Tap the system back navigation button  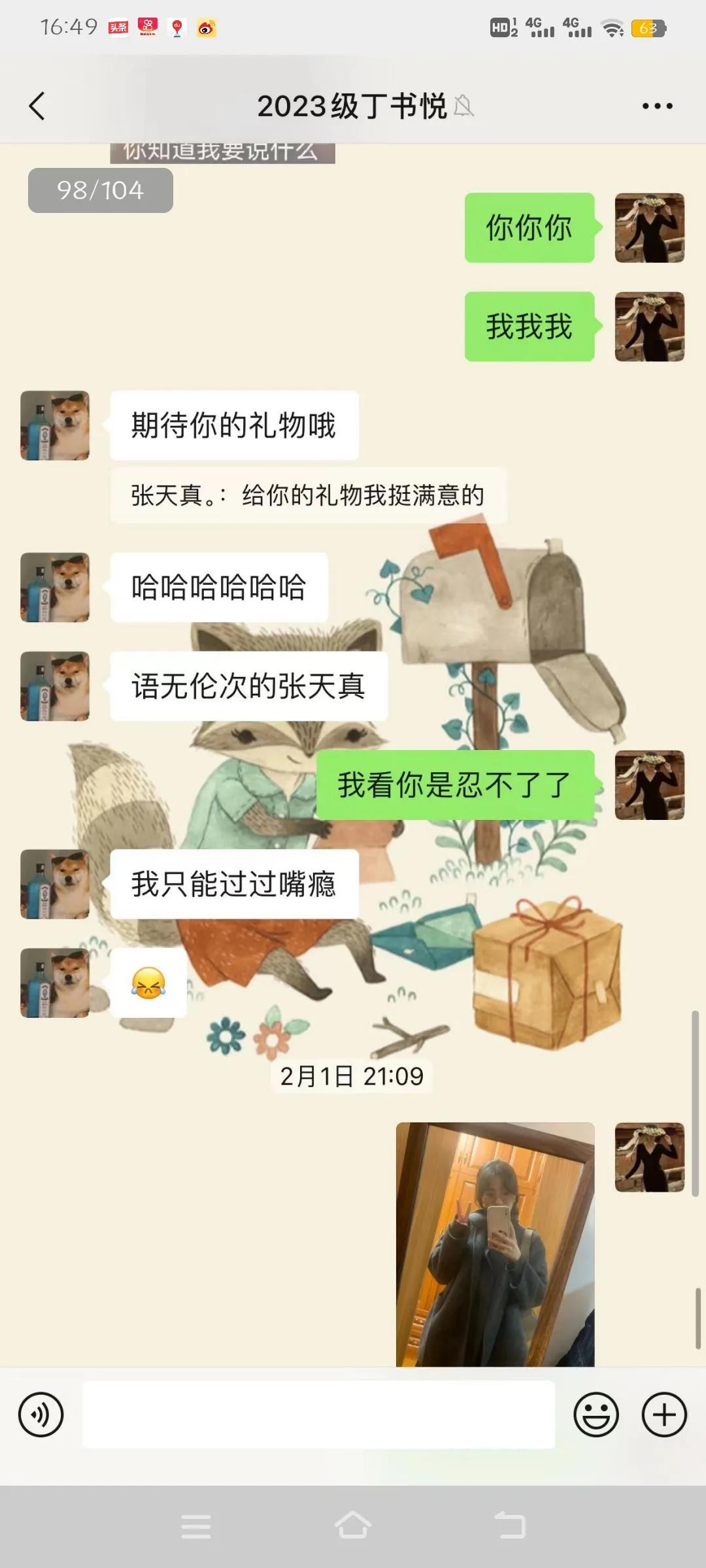510,1526
